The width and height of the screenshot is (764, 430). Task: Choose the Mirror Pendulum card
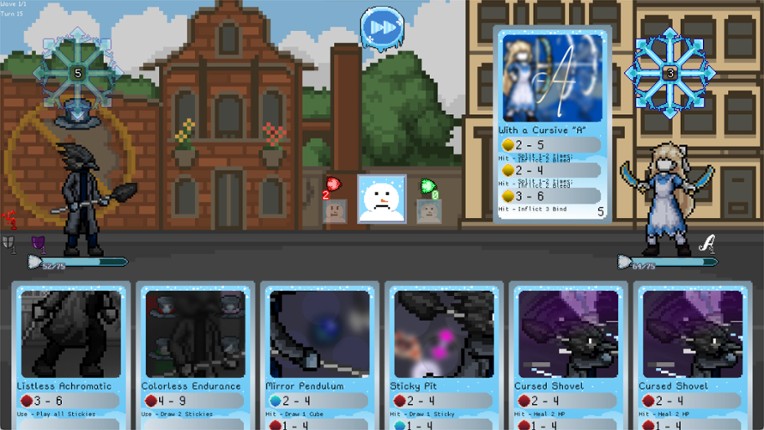point(320,350)
